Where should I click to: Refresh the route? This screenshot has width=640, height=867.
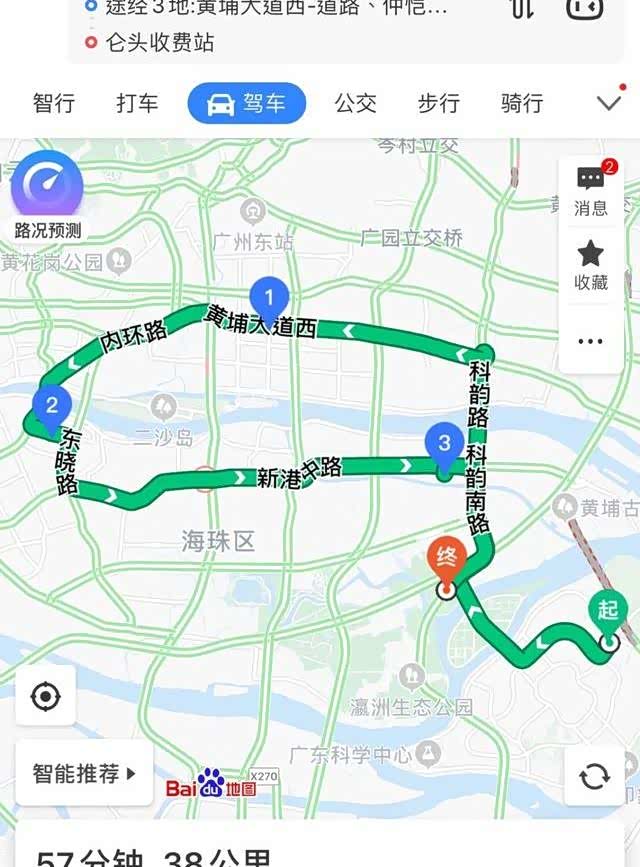click(594, 776)
